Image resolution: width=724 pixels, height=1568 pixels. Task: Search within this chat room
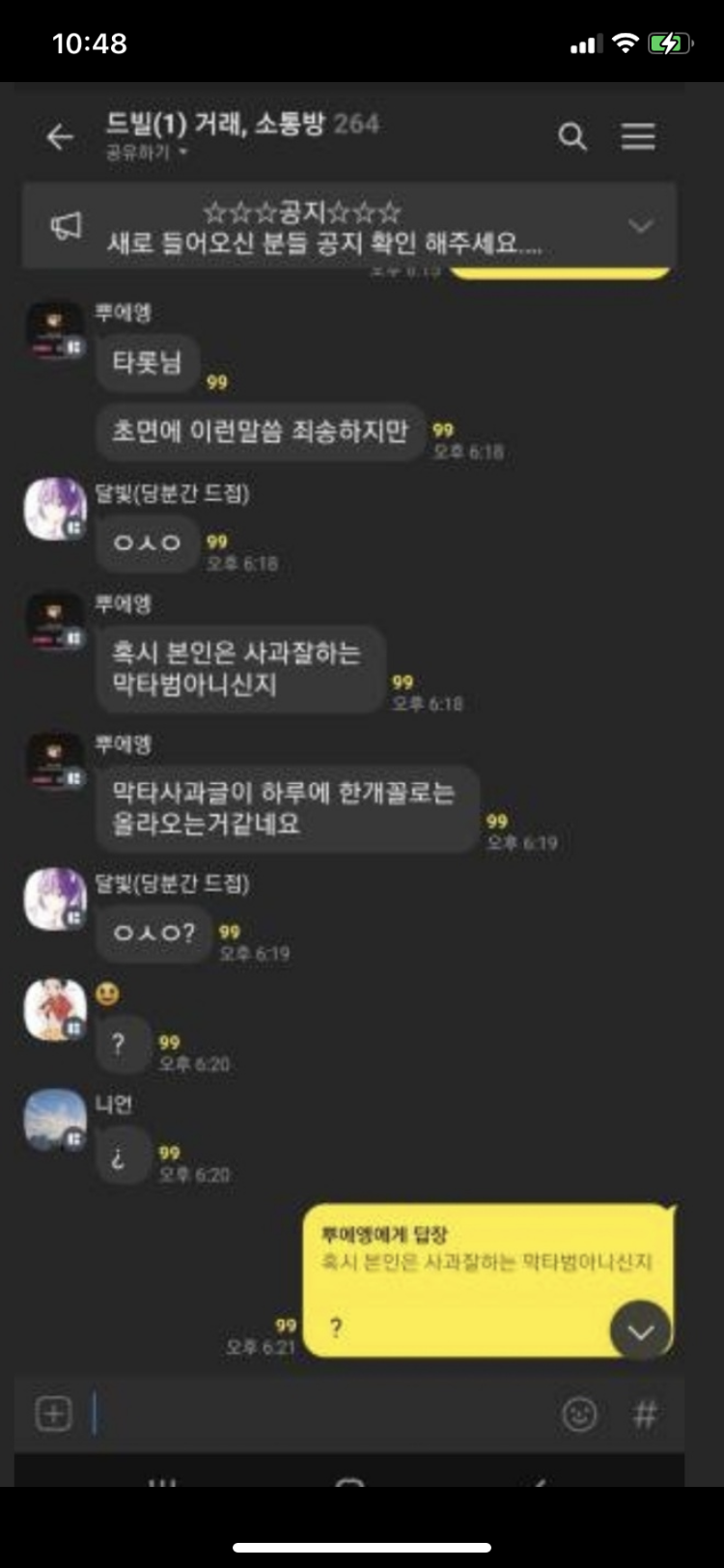click(572, 137)
